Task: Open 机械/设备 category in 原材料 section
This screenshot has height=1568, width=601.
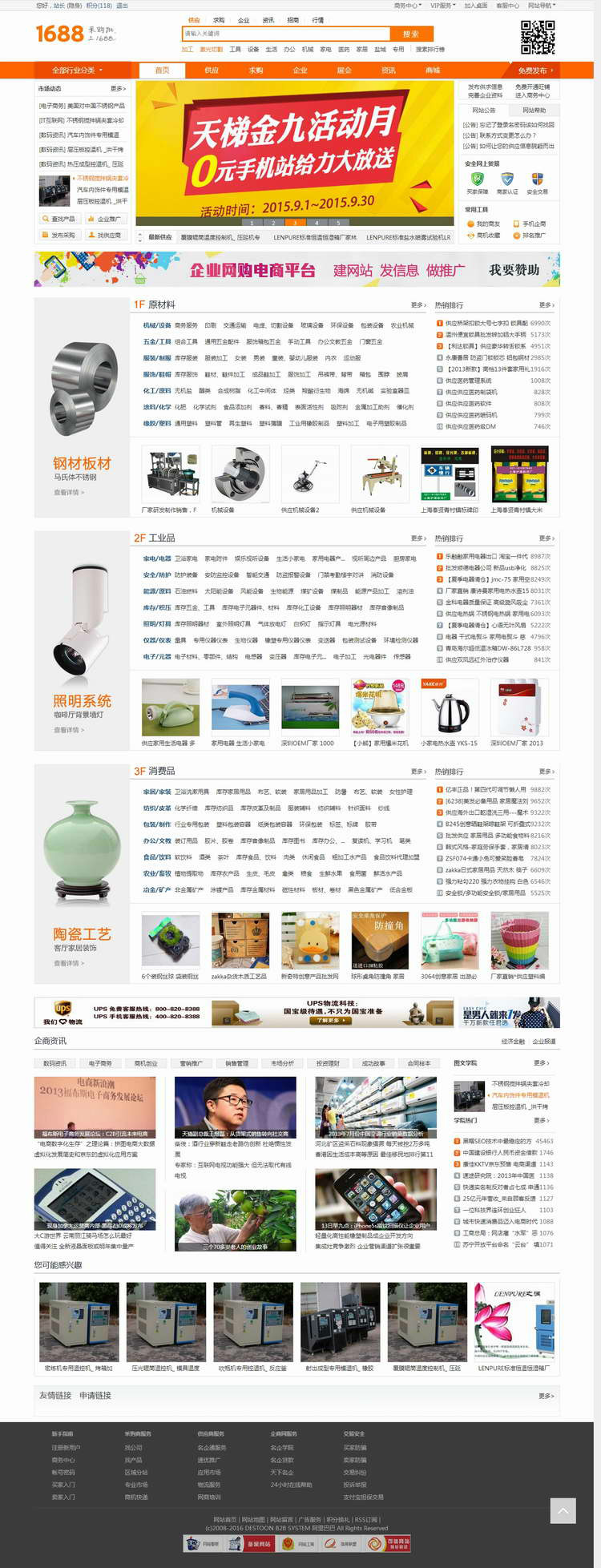Action: point(157,325)
